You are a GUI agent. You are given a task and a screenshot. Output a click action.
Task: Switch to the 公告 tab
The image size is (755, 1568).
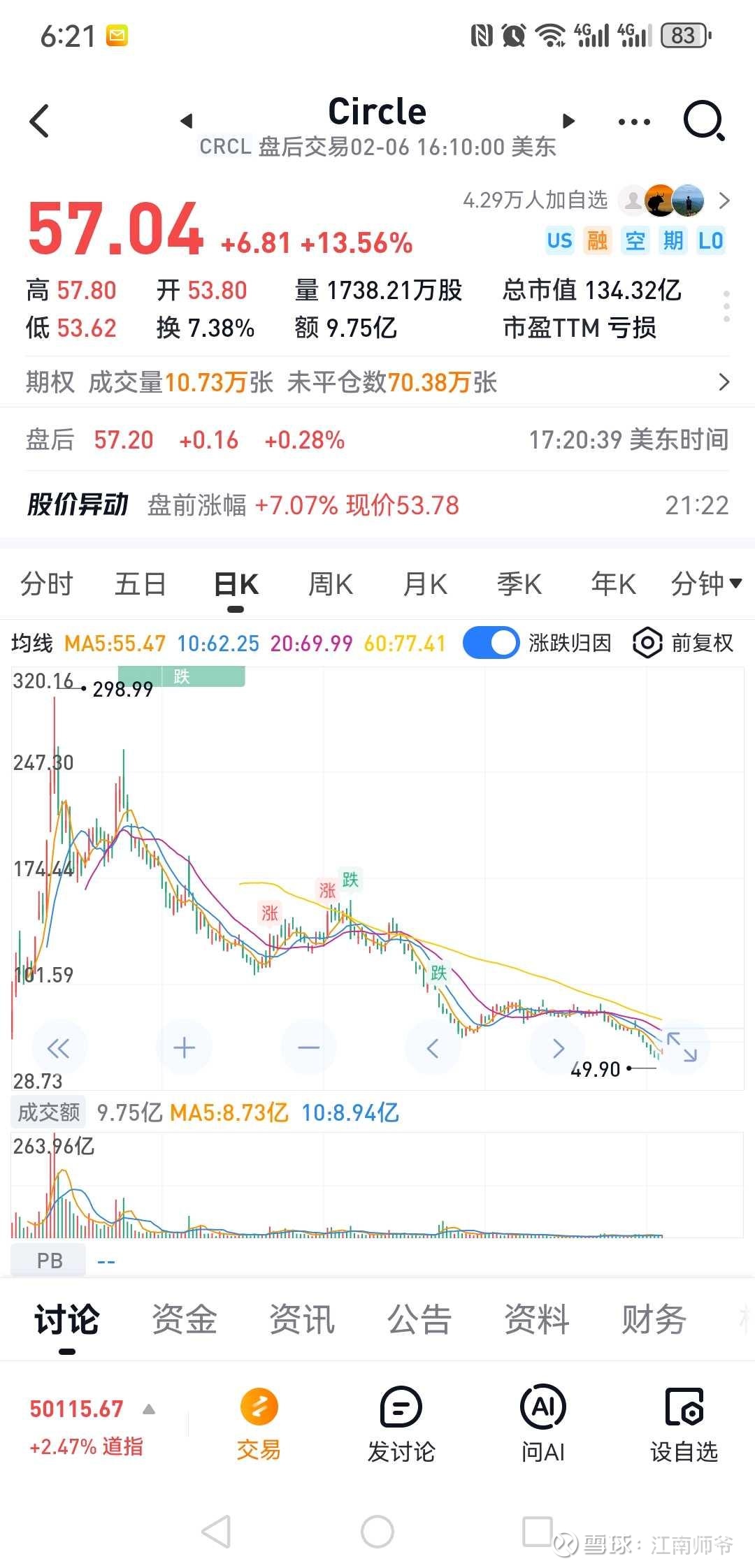click(x=419, y=1320)
